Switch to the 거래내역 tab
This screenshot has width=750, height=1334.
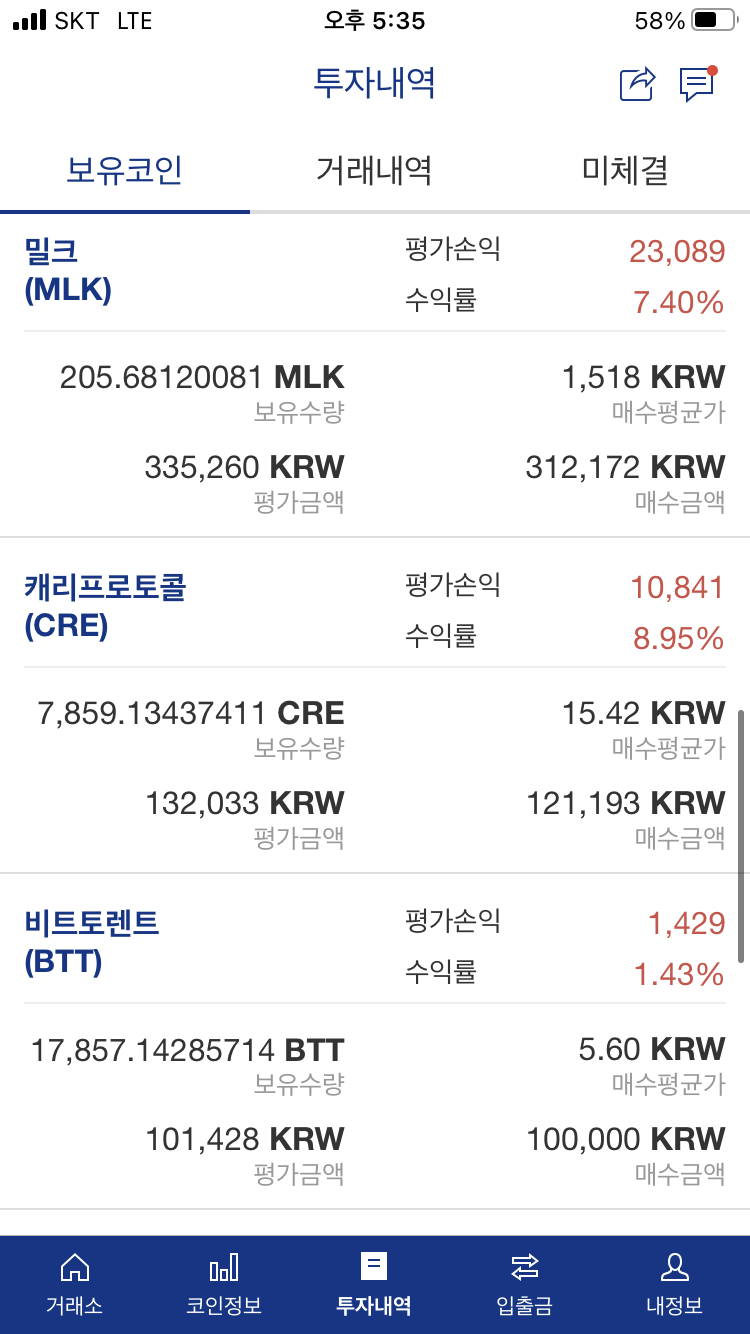[x=374, y=170]
